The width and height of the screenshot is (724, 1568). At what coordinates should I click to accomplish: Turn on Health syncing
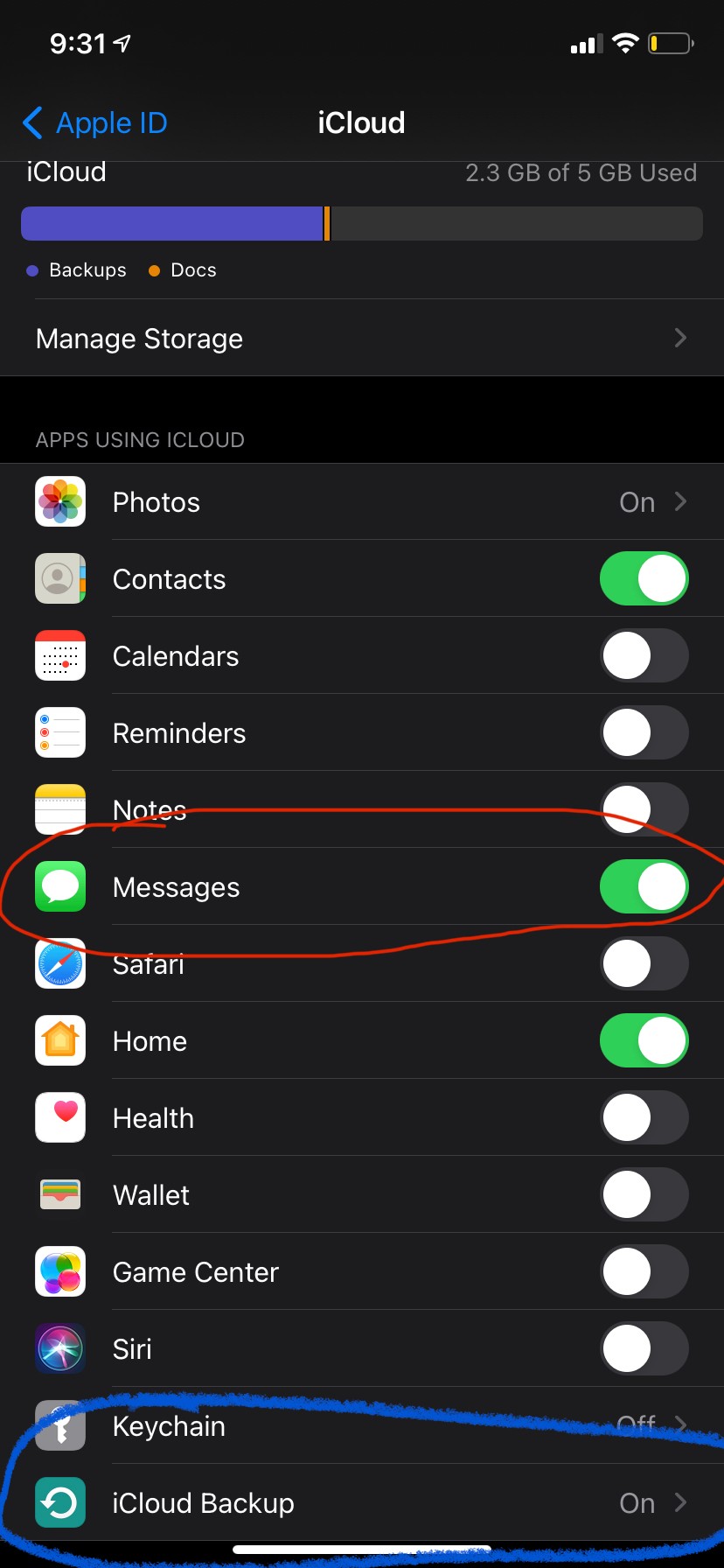click(644, 1117)
